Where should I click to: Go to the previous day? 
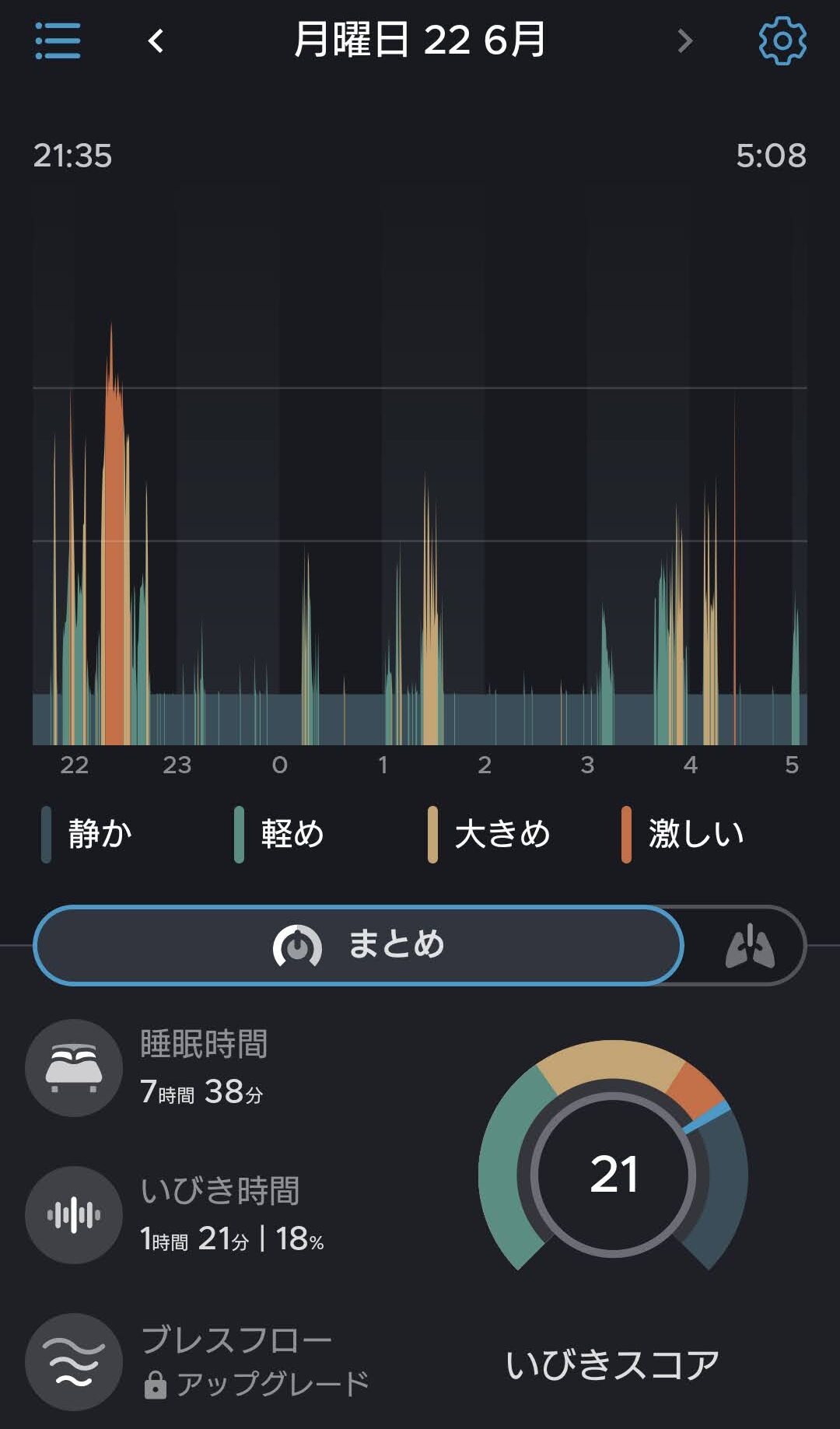[156, 40]
